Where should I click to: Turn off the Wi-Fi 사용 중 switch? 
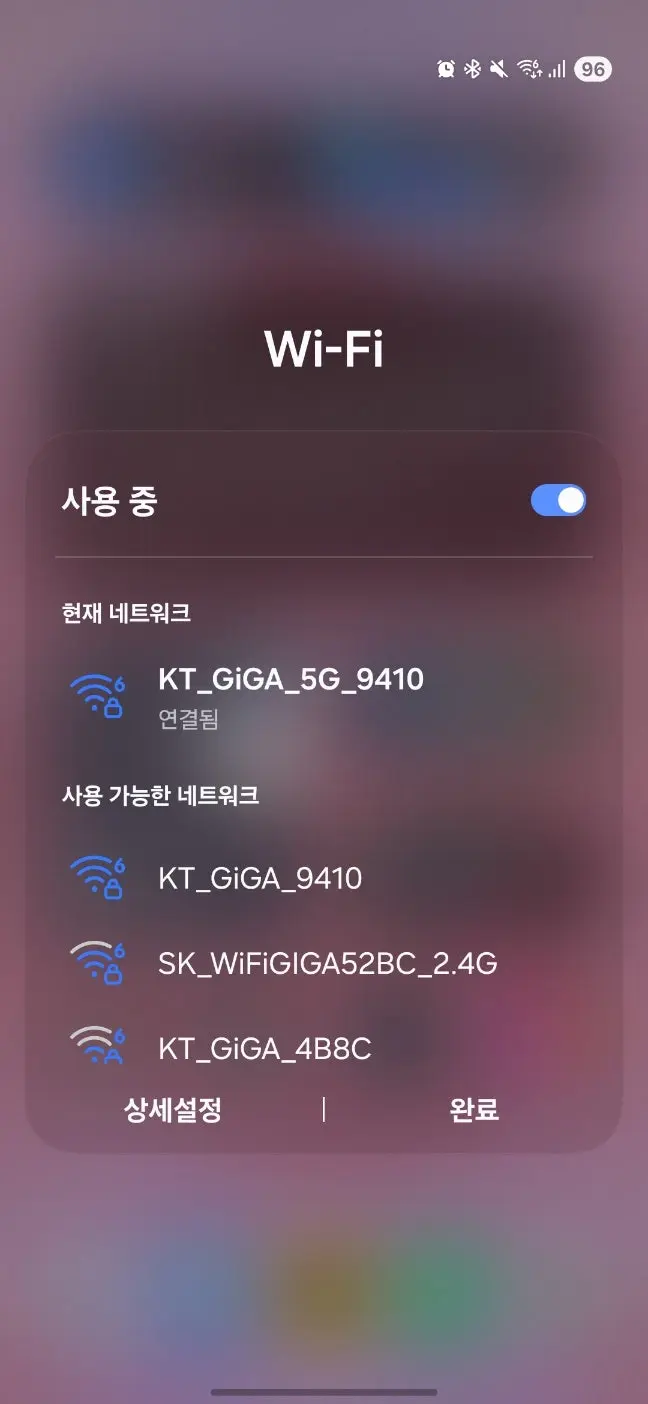pos(558,501)
